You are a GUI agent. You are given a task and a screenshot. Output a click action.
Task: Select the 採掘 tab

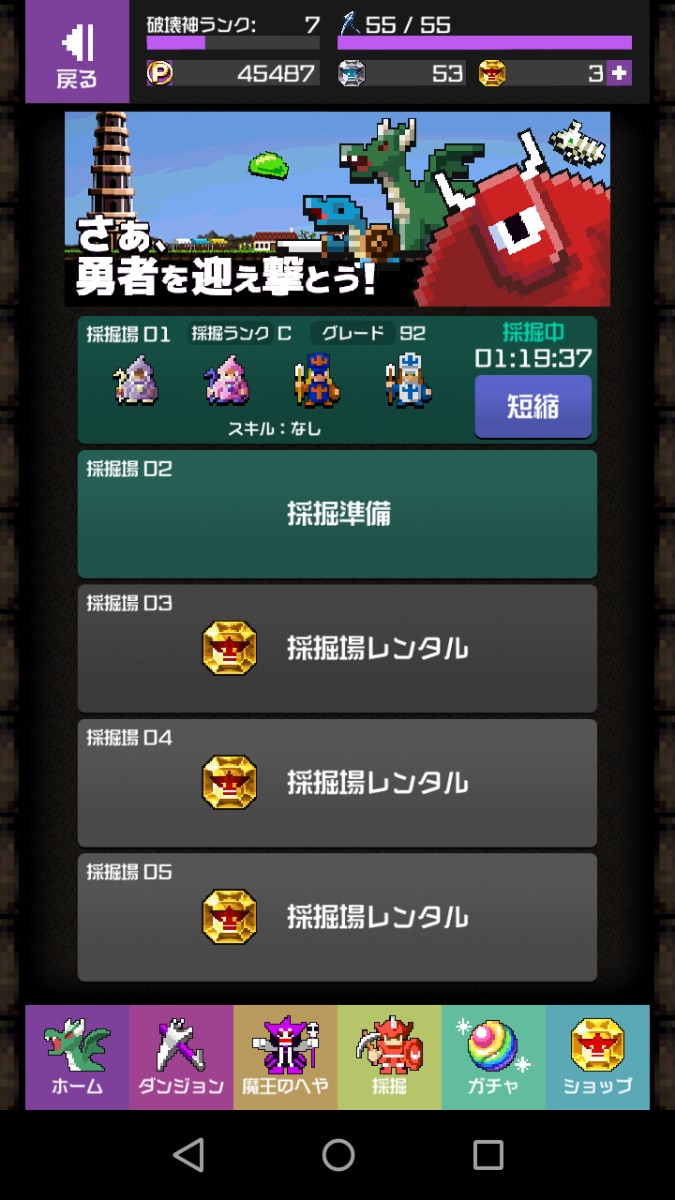click(389, 1057)
